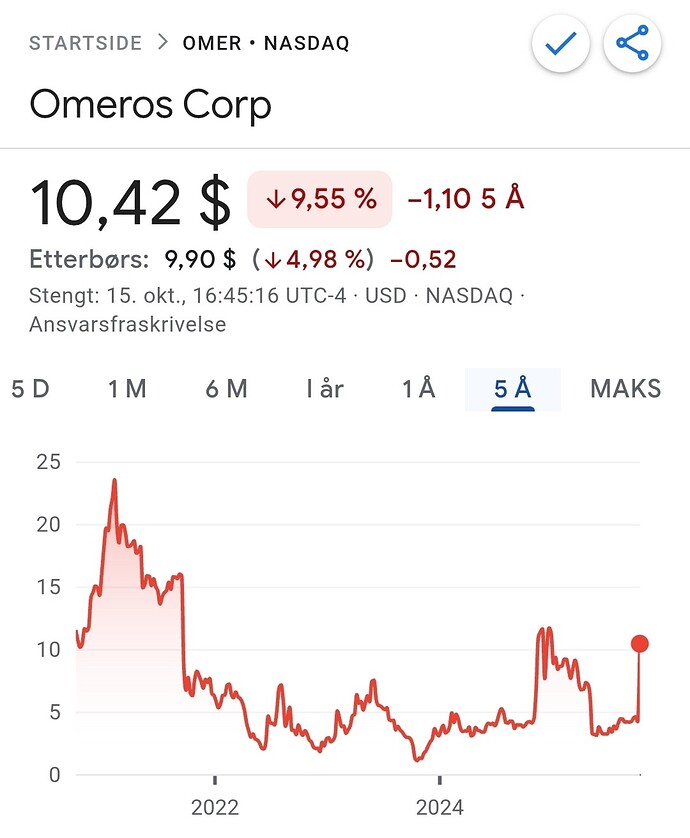Tap the following checkmark button
This screenshot has height=838, width=690.
click(x=561, y=43)
